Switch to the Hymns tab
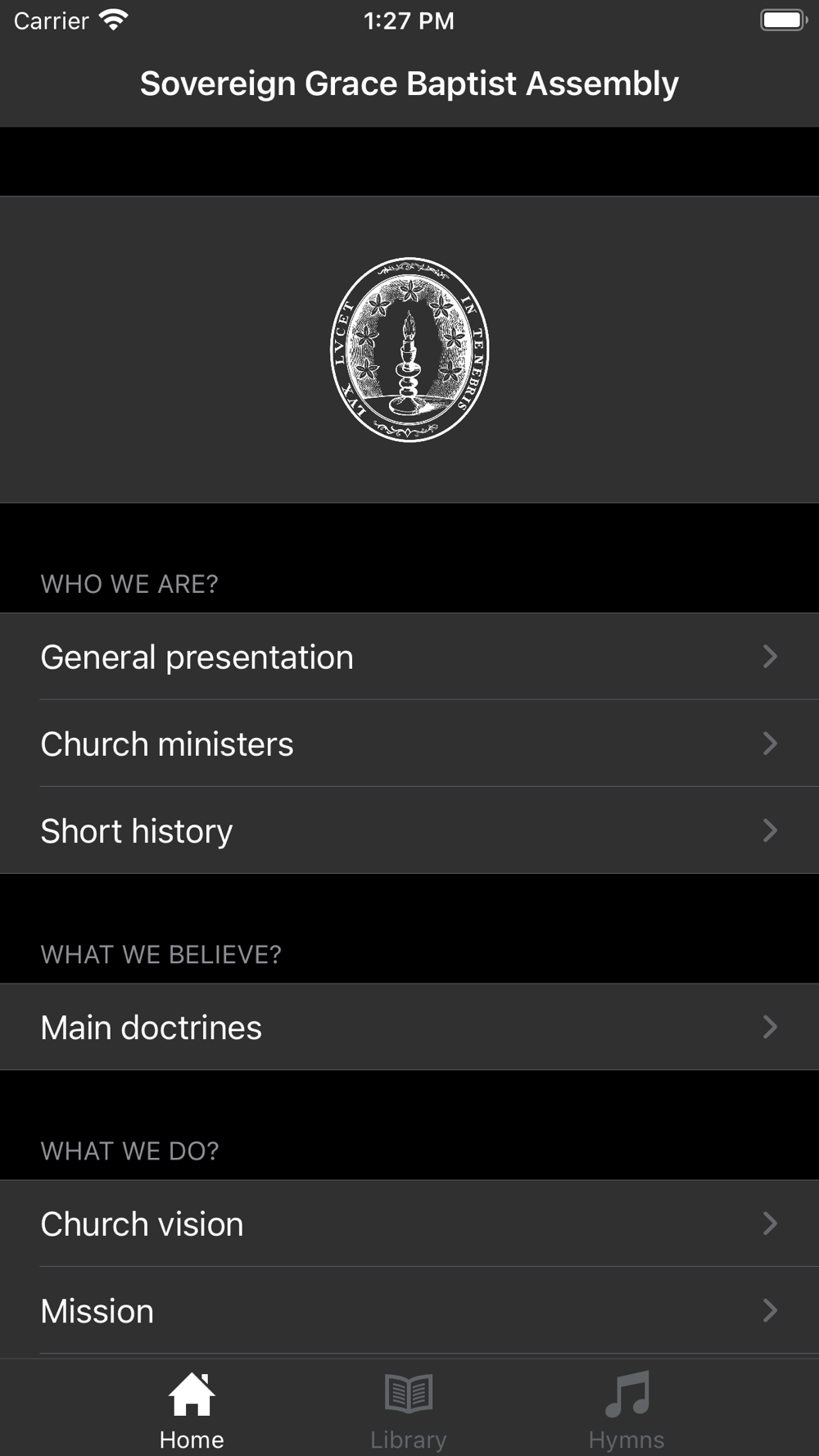The height and width of the screenshot is (1456, 819). tap(627, 1411)
